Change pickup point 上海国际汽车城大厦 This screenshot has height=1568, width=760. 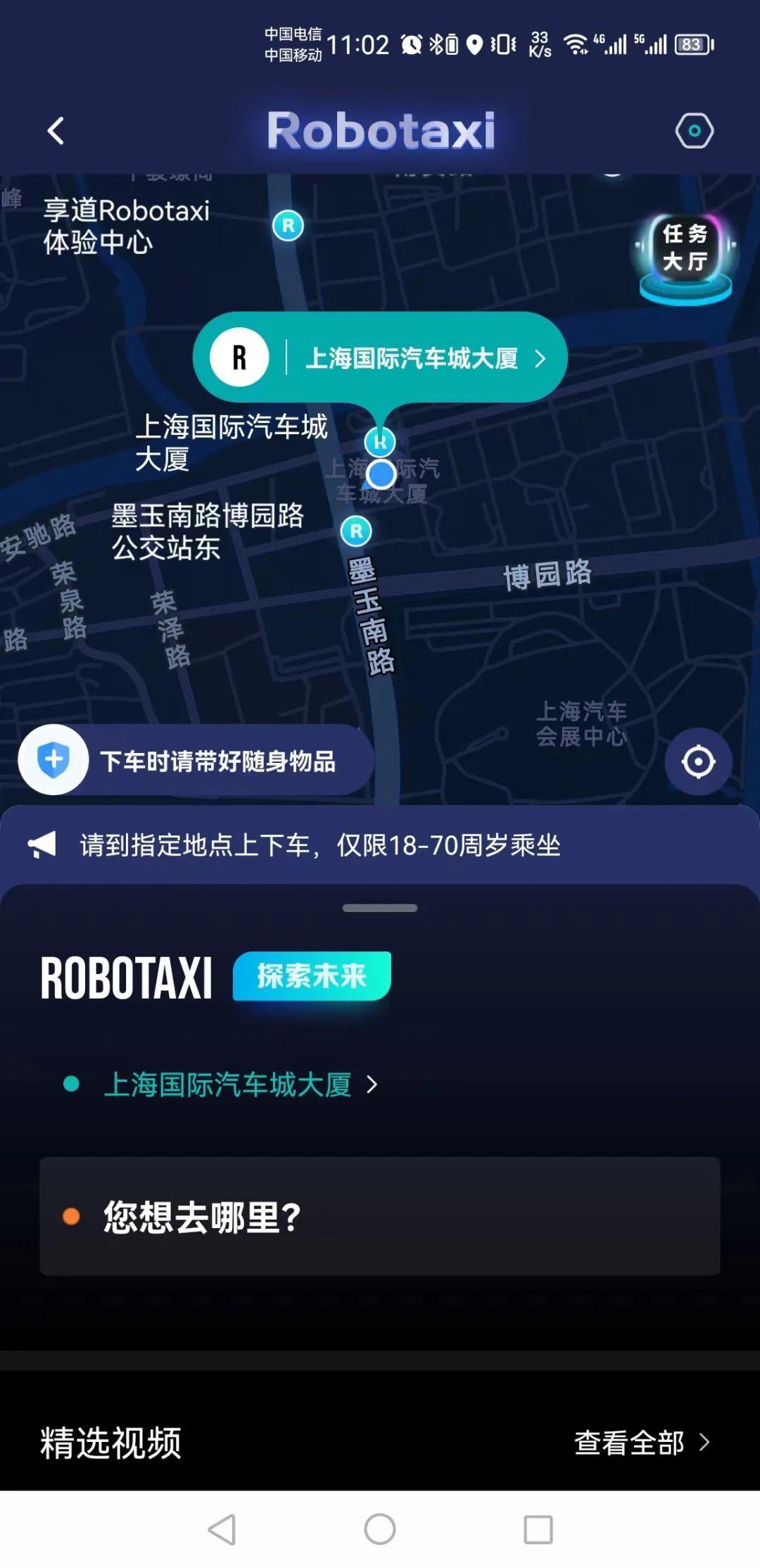[239, 1085]
